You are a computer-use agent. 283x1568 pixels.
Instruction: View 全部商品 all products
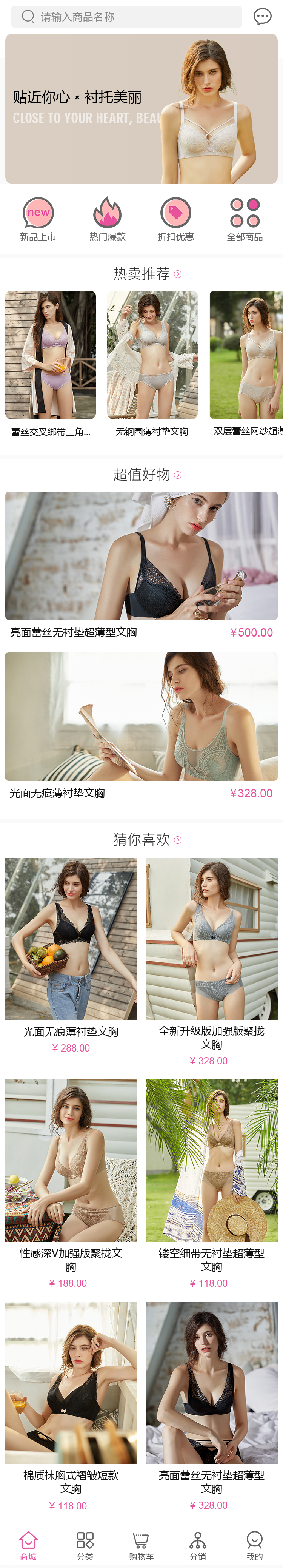click(x=245, y=219)
